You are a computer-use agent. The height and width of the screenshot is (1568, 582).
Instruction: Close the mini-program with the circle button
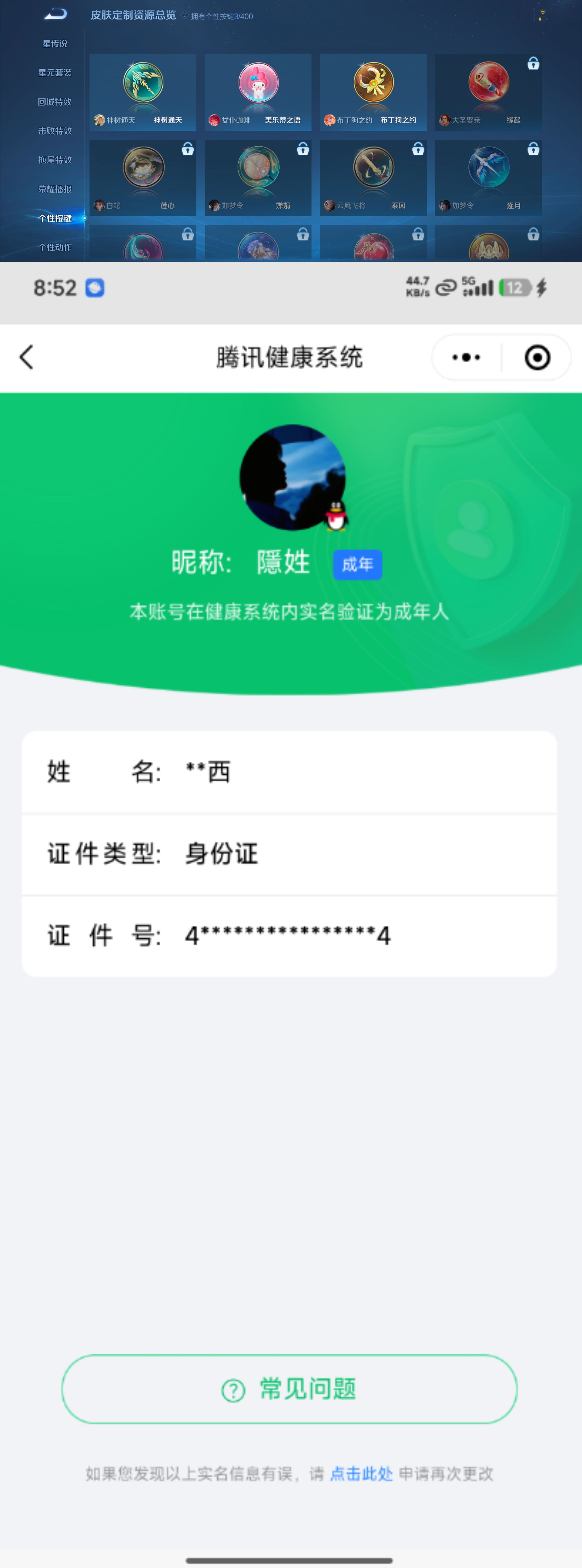coord(537,357)
